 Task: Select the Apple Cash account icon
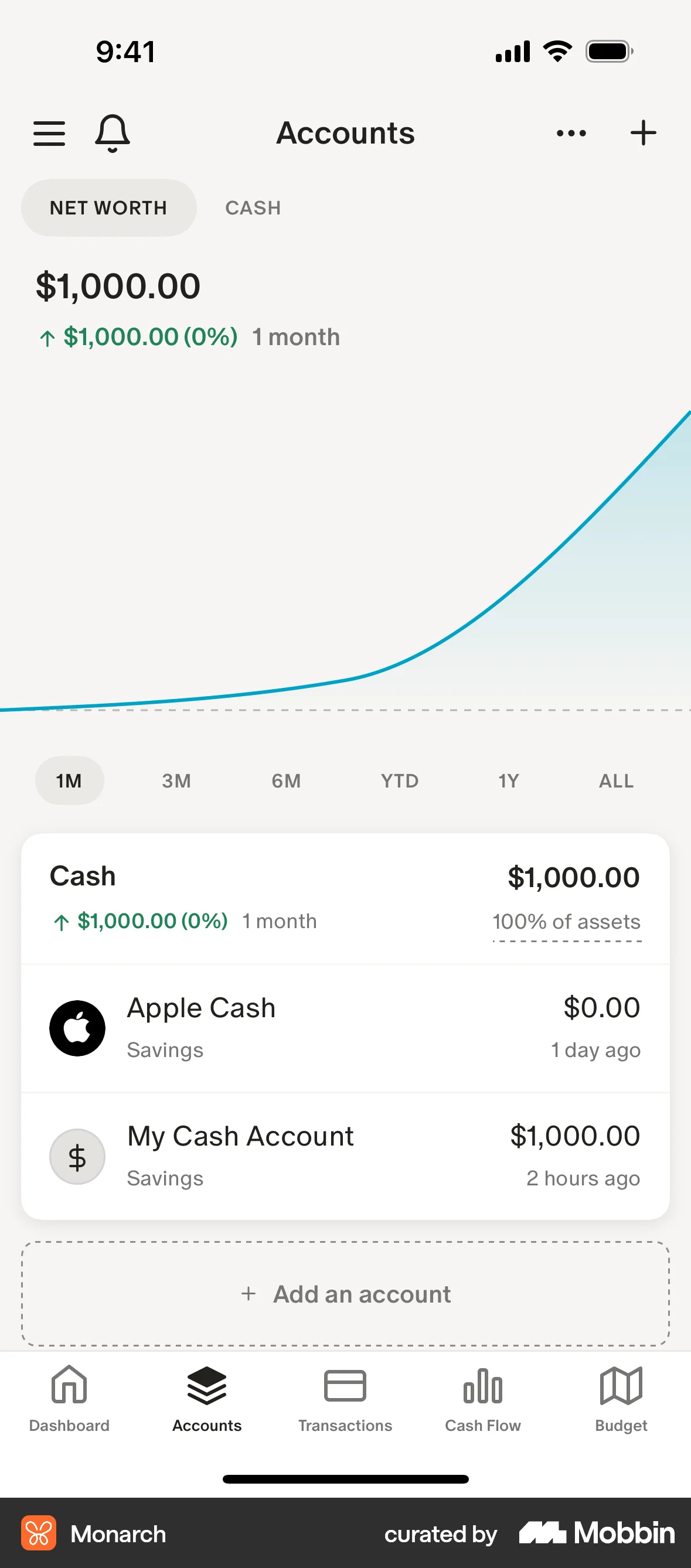click(77, 1028)
